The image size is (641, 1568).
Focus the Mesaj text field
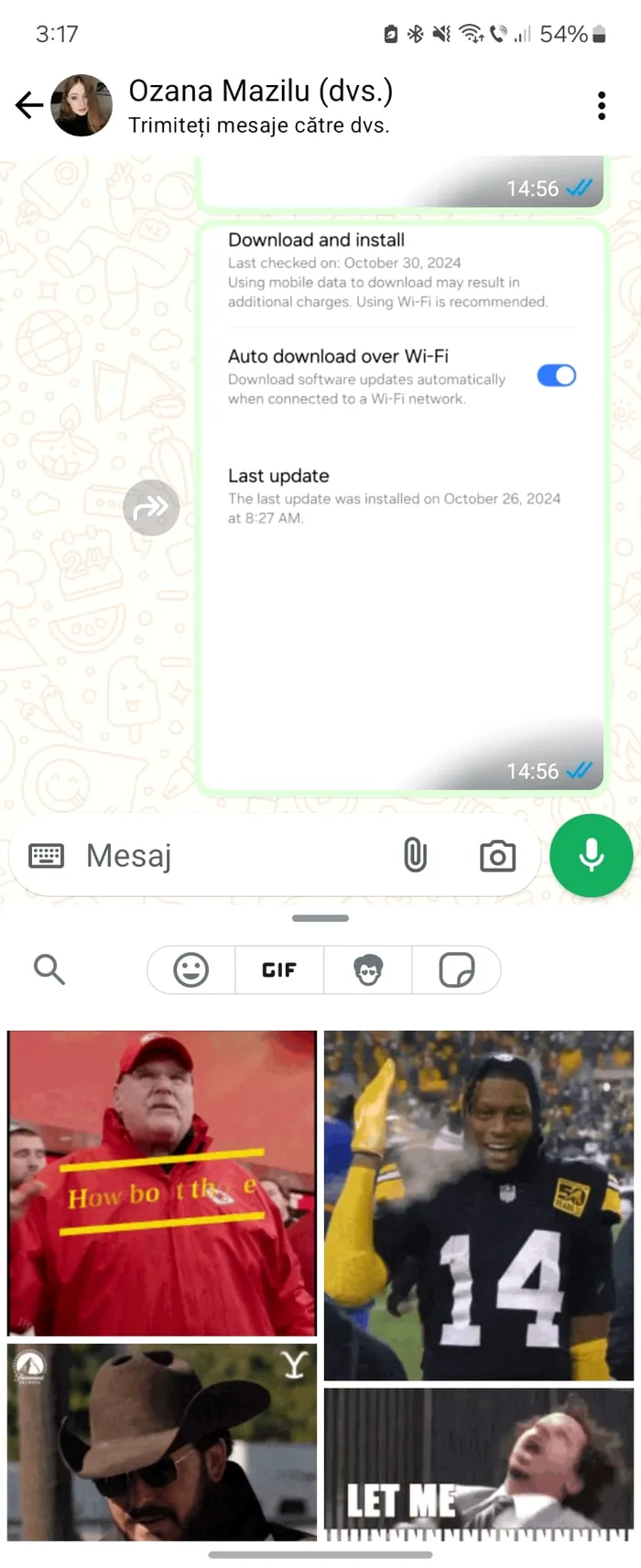click(229, 856)
